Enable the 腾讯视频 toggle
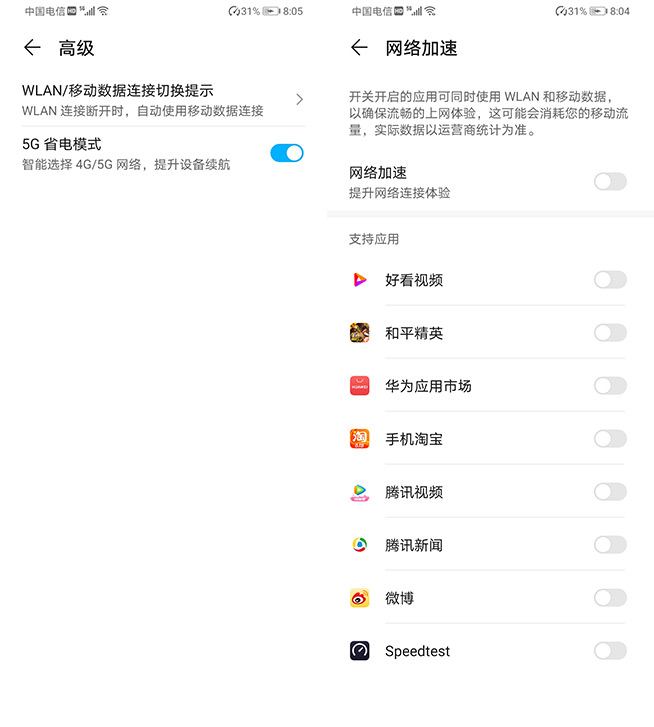Screen dimensions: 654x727 610,492
